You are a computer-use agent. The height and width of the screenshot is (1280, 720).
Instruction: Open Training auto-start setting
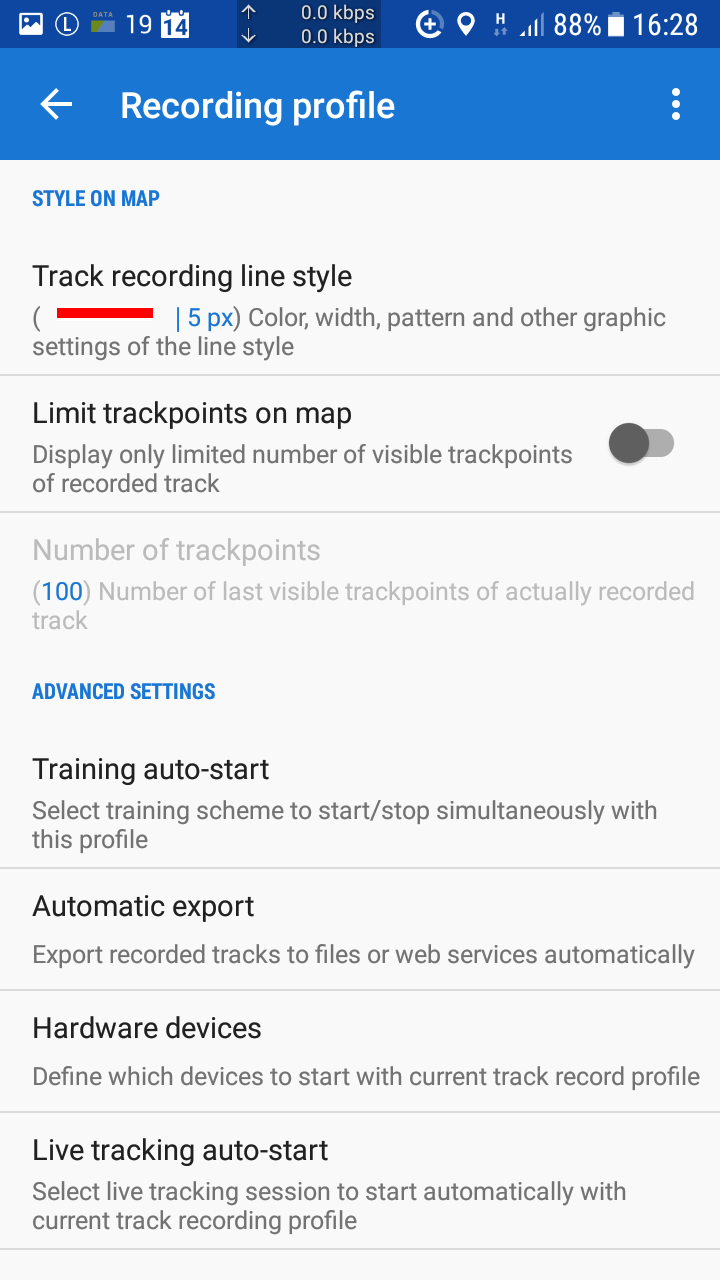point(360,803)
